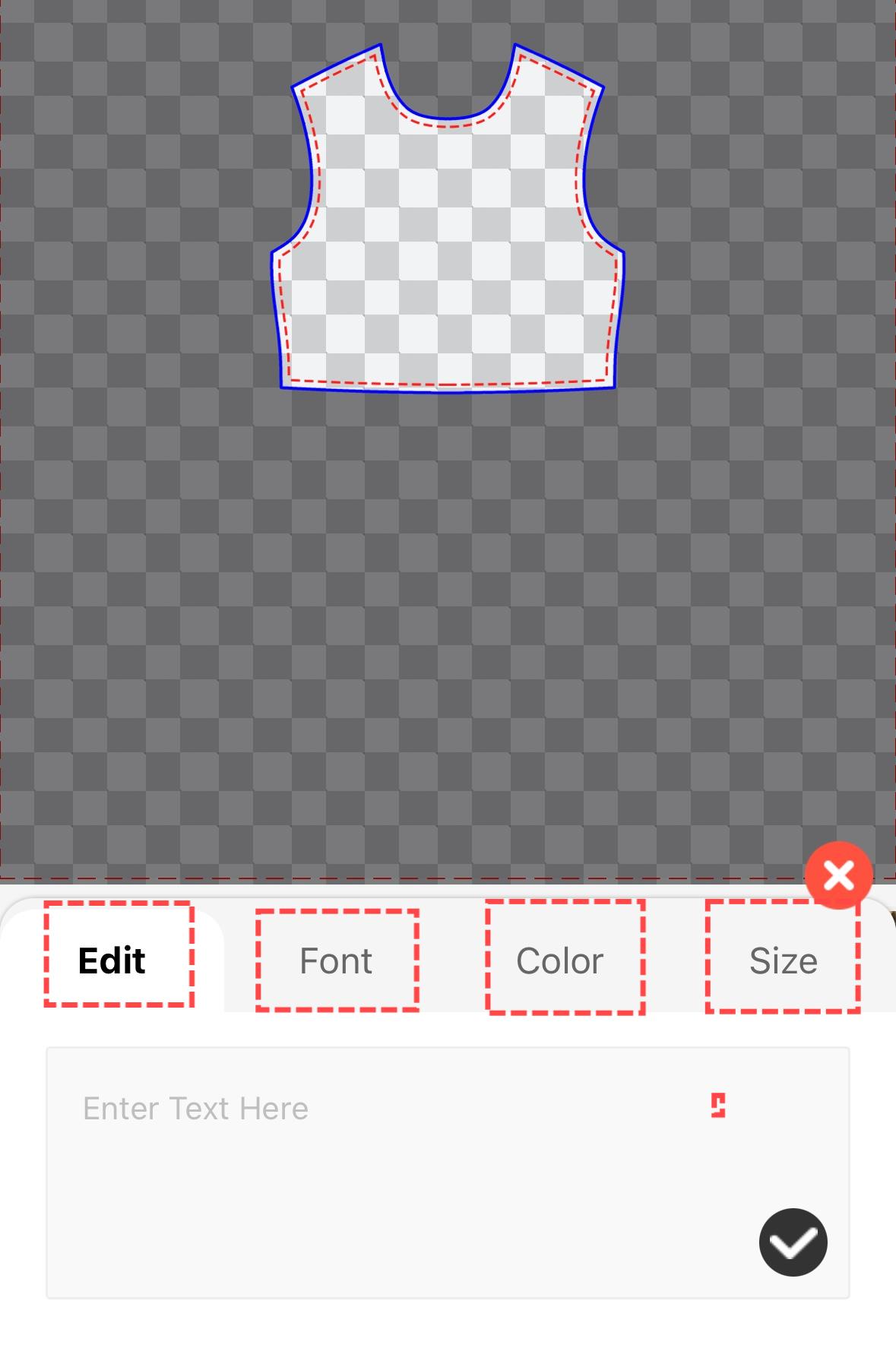The image size is (896, 1345).
Task: Close the text editing panel
Action: tap(838, 875)
